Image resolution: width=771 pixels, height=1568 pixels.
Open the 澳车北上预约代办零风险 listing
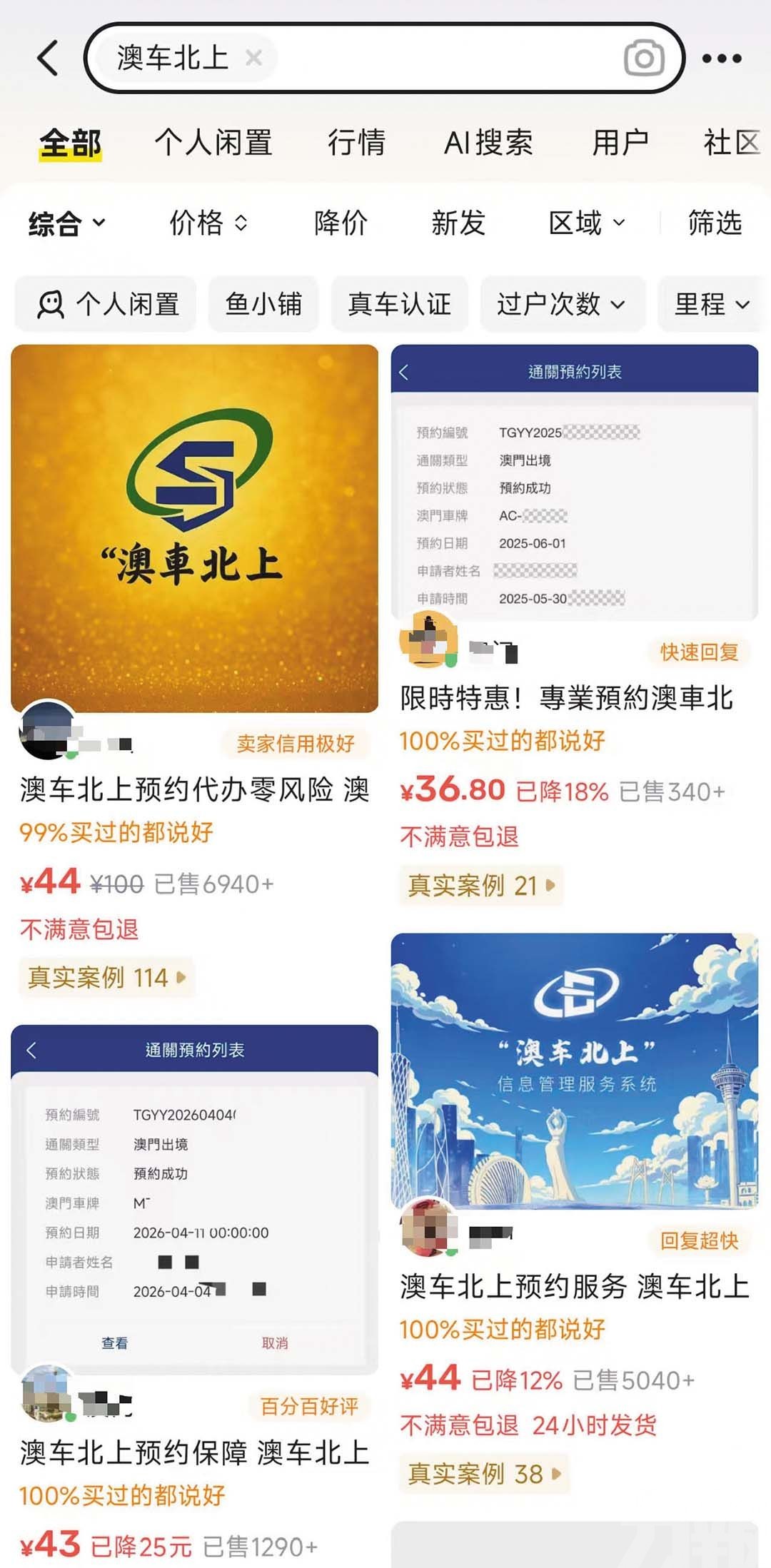(x=194, y=789)
